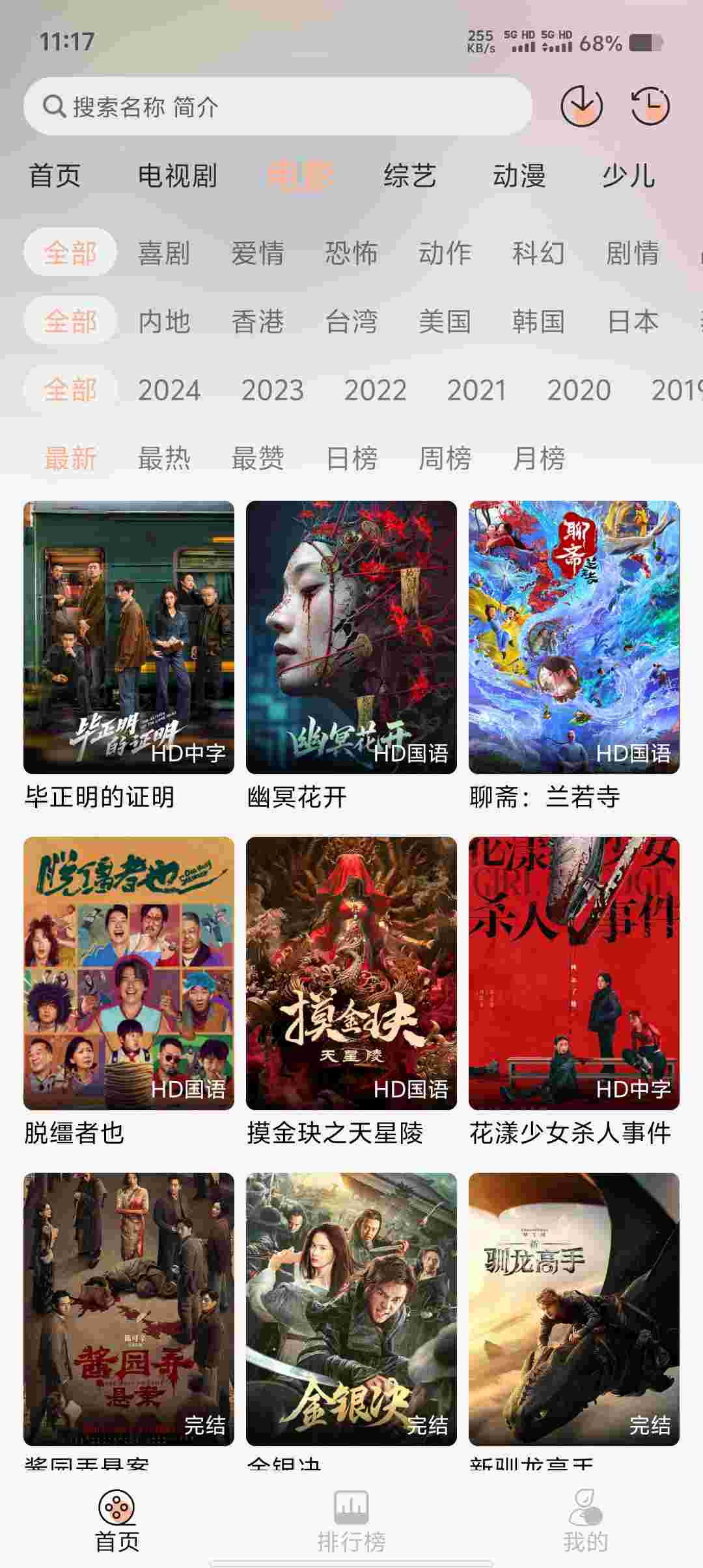Screen dimensions: 703x1568
Task: Open the movie 幽冥花开
Action: click(351, 637)
